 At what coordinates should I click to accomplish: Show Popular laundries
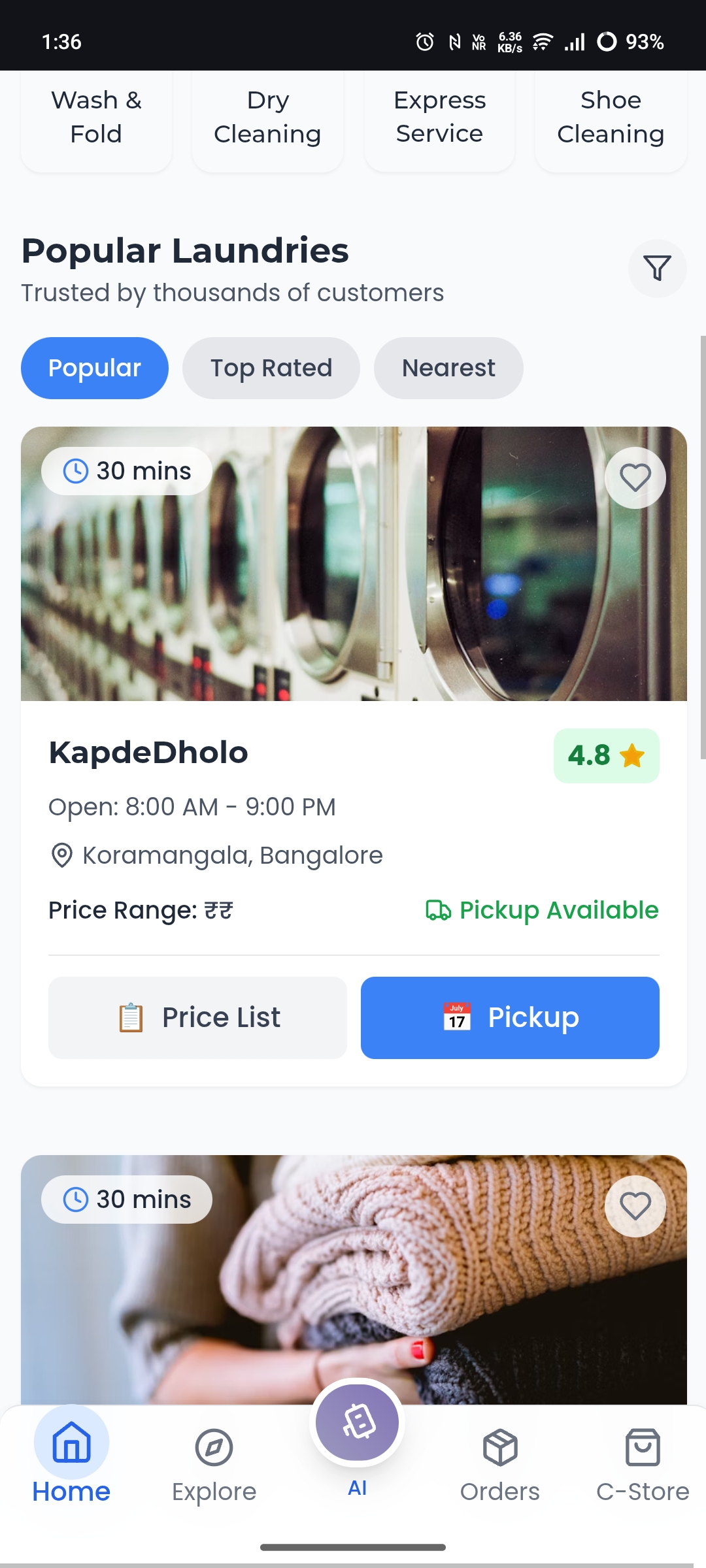(x=95, y=368)
